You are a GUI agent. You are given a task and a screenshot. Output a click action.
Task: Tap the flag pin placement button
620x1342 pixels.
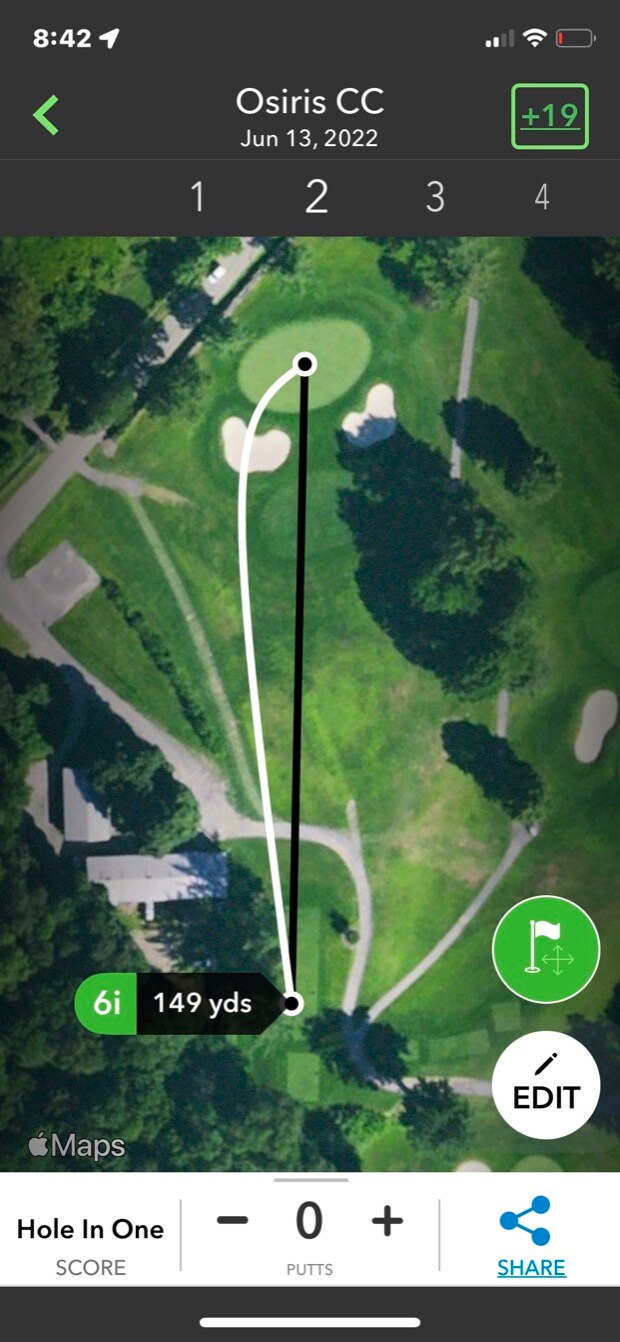coord(546,950)
